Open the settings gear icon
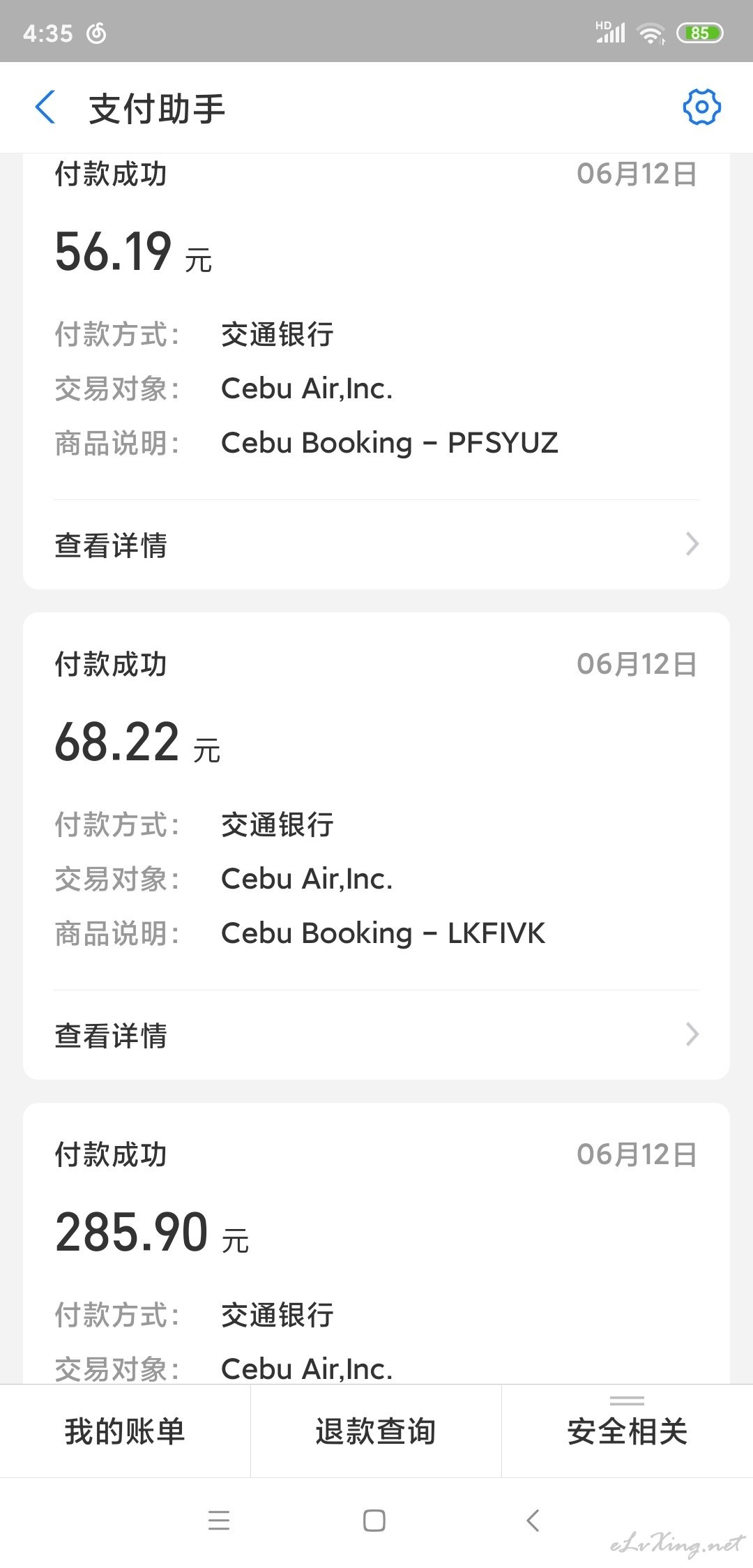Screen dimensions: 753x1568 [701, 107]
